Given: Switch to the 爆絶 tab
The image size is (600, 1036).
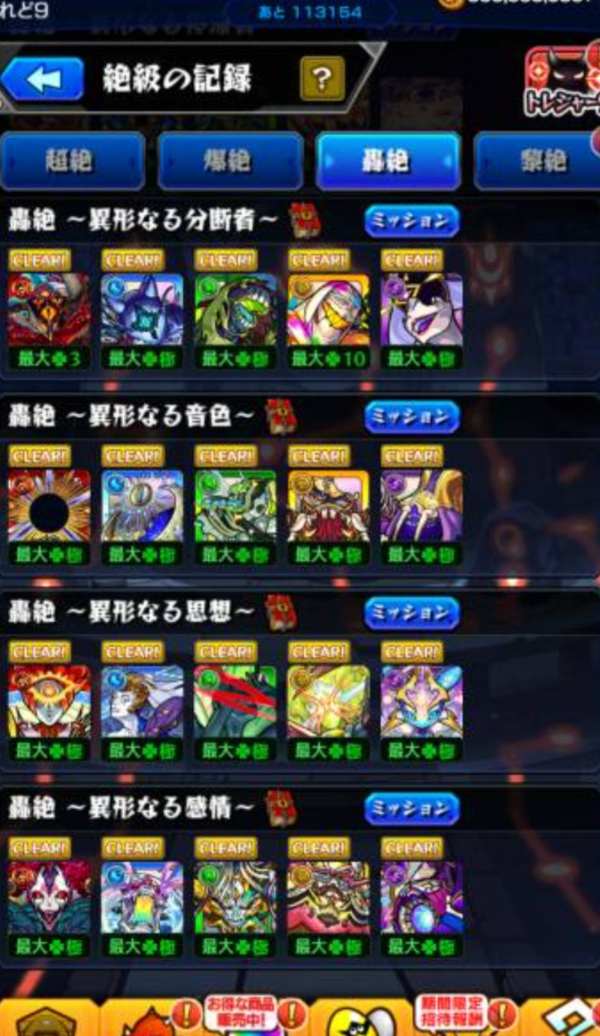Looking at the screenshot, I should point(230,160).
